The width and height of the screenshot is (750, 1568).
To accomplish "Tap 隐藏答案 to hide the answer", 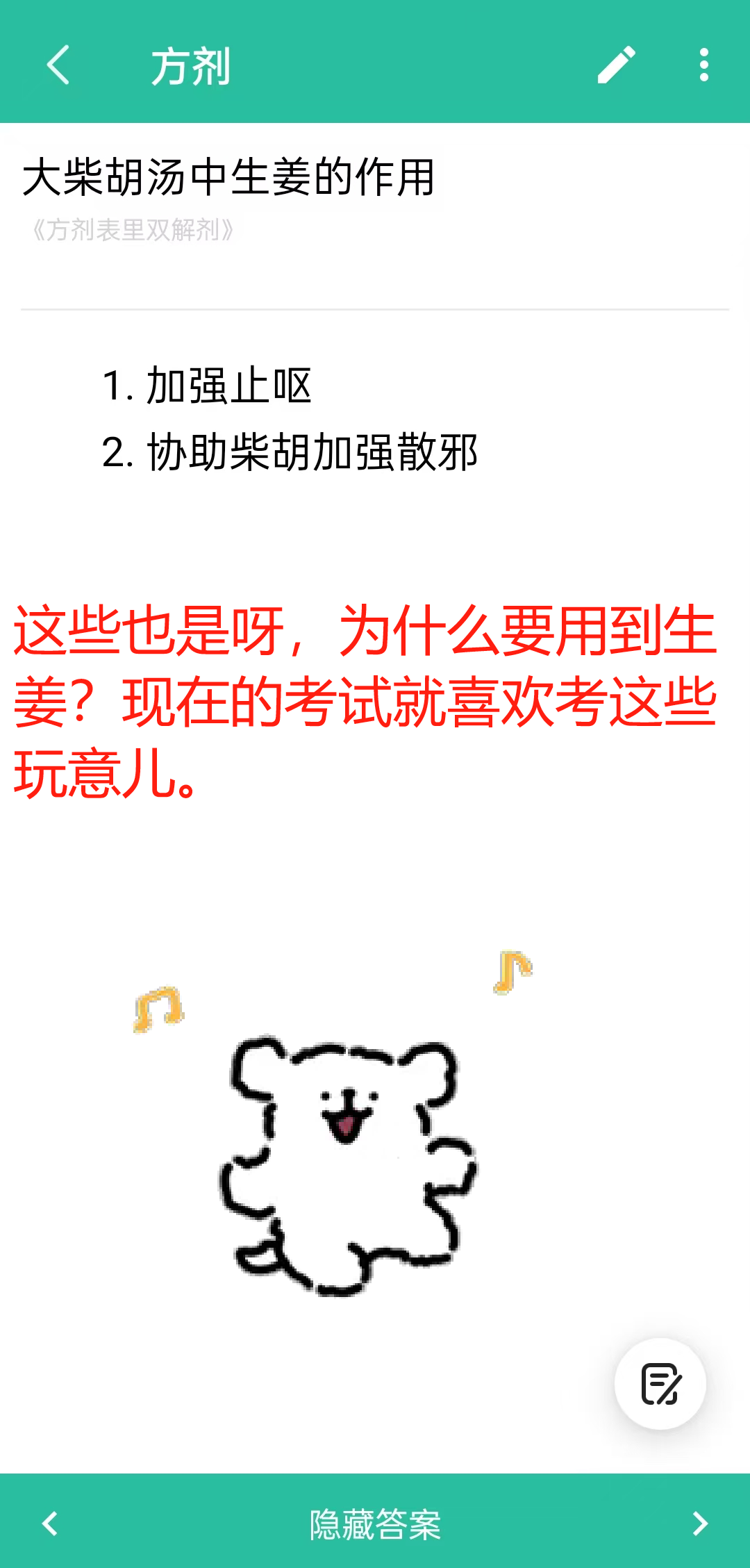I will (375, 1524).
